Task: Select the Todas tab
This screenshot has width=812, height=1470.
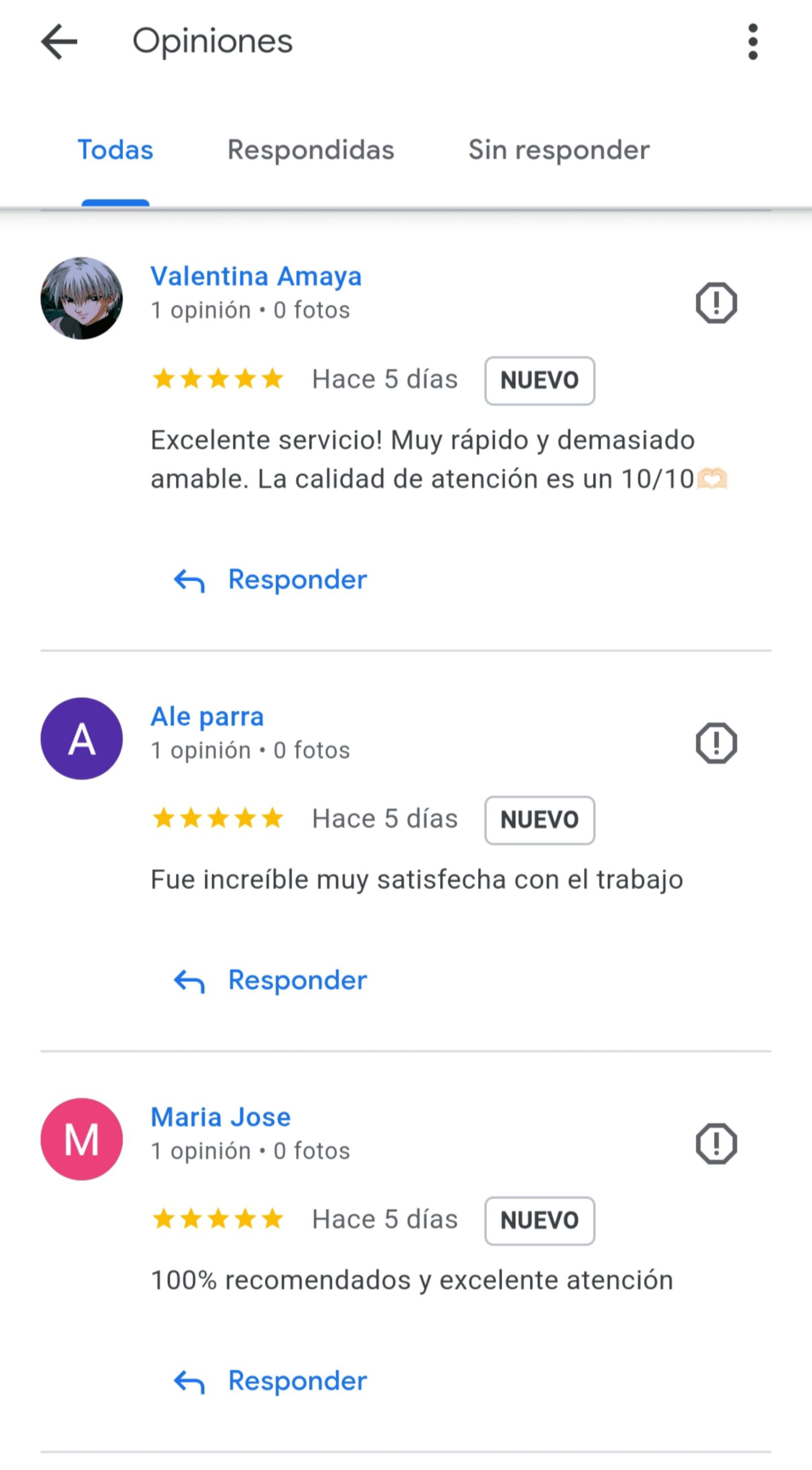Action: (x=115, y=150)
